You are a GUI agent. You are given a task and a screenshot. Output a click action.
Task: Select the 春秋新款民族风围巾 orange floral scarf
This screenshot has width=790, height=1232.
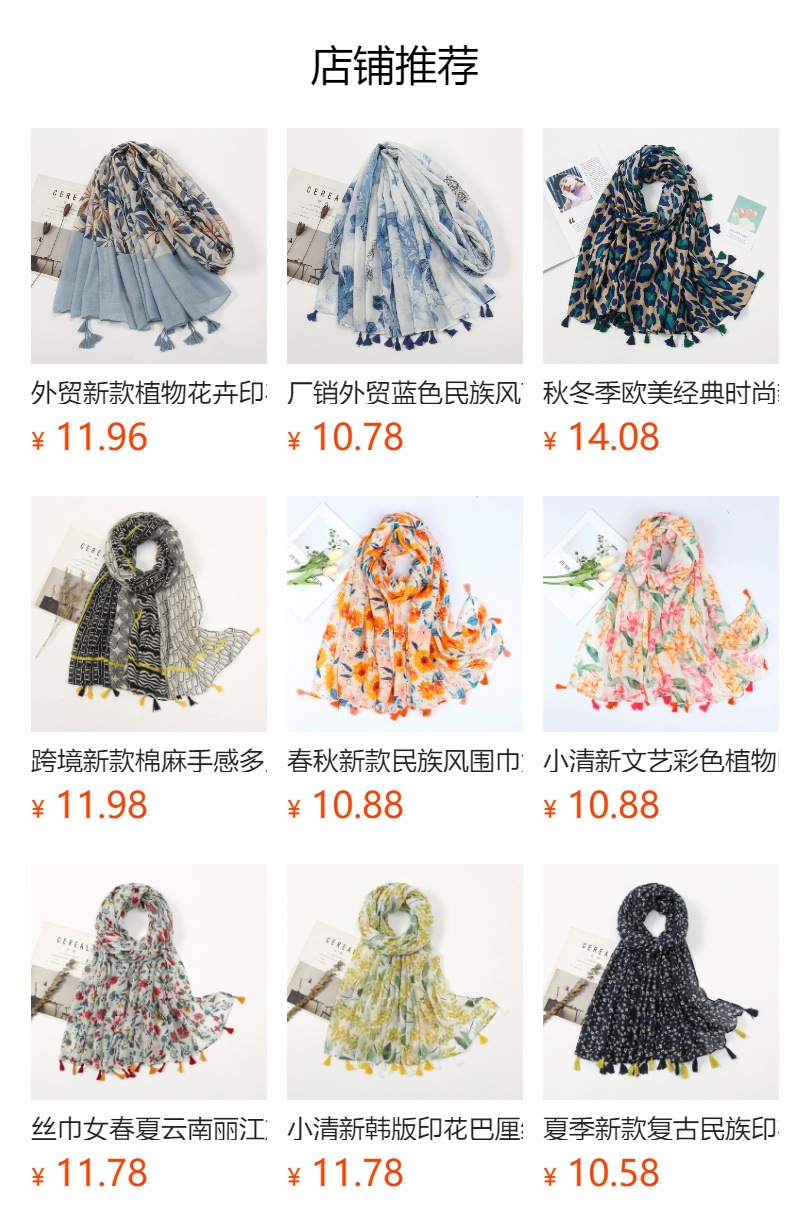point(404,614)
